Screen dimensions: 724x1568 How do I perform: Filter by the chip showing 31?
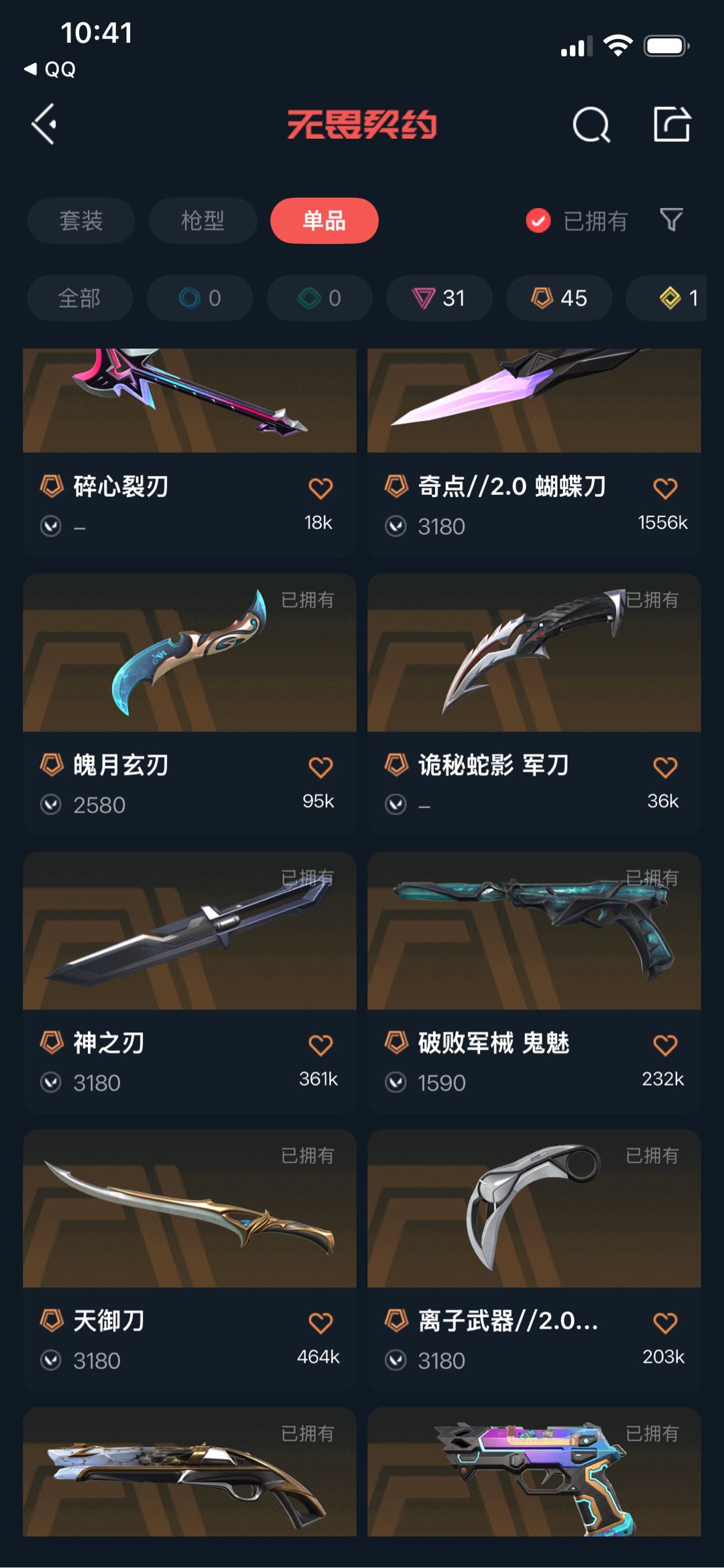tap(439, 298)
